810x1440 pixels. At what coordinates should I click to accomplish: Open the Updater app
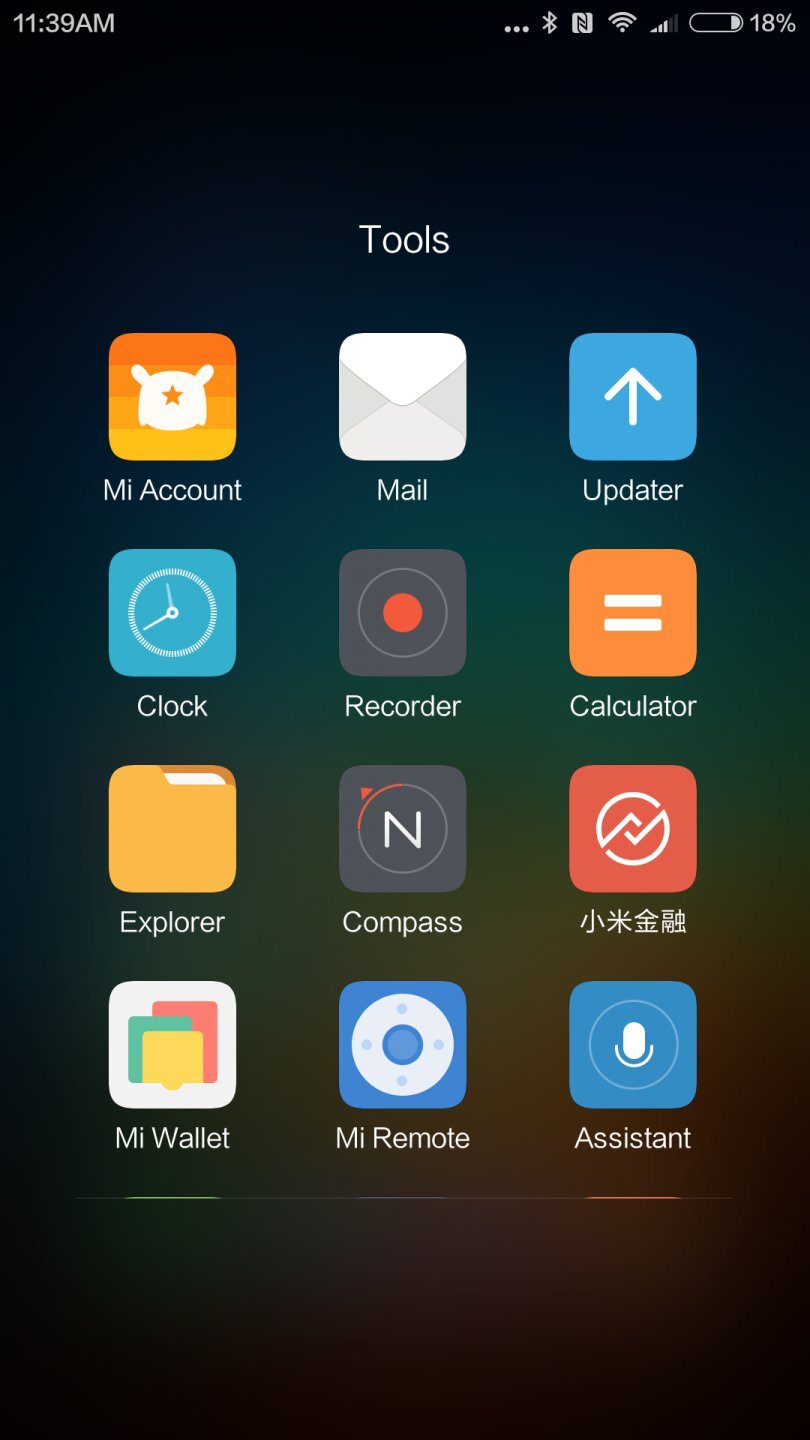pos(632,396)
